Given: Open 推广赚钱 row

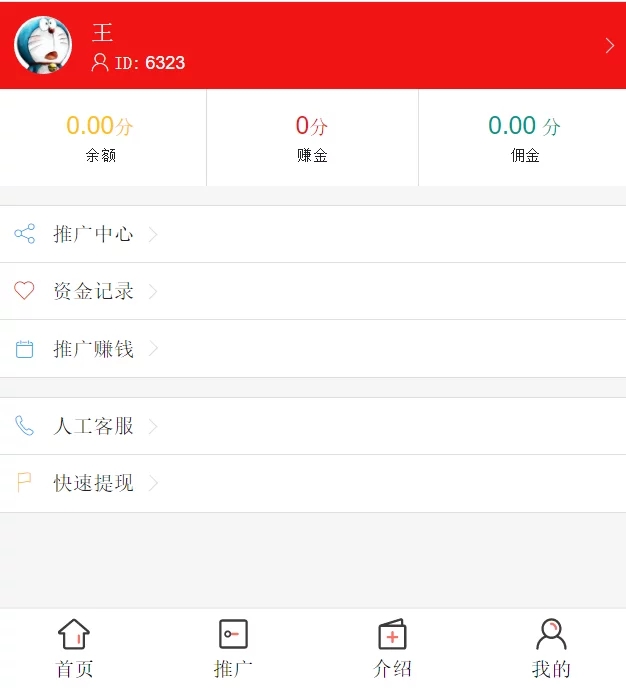Looking at the screenshot, I should [x=93, y=348].
